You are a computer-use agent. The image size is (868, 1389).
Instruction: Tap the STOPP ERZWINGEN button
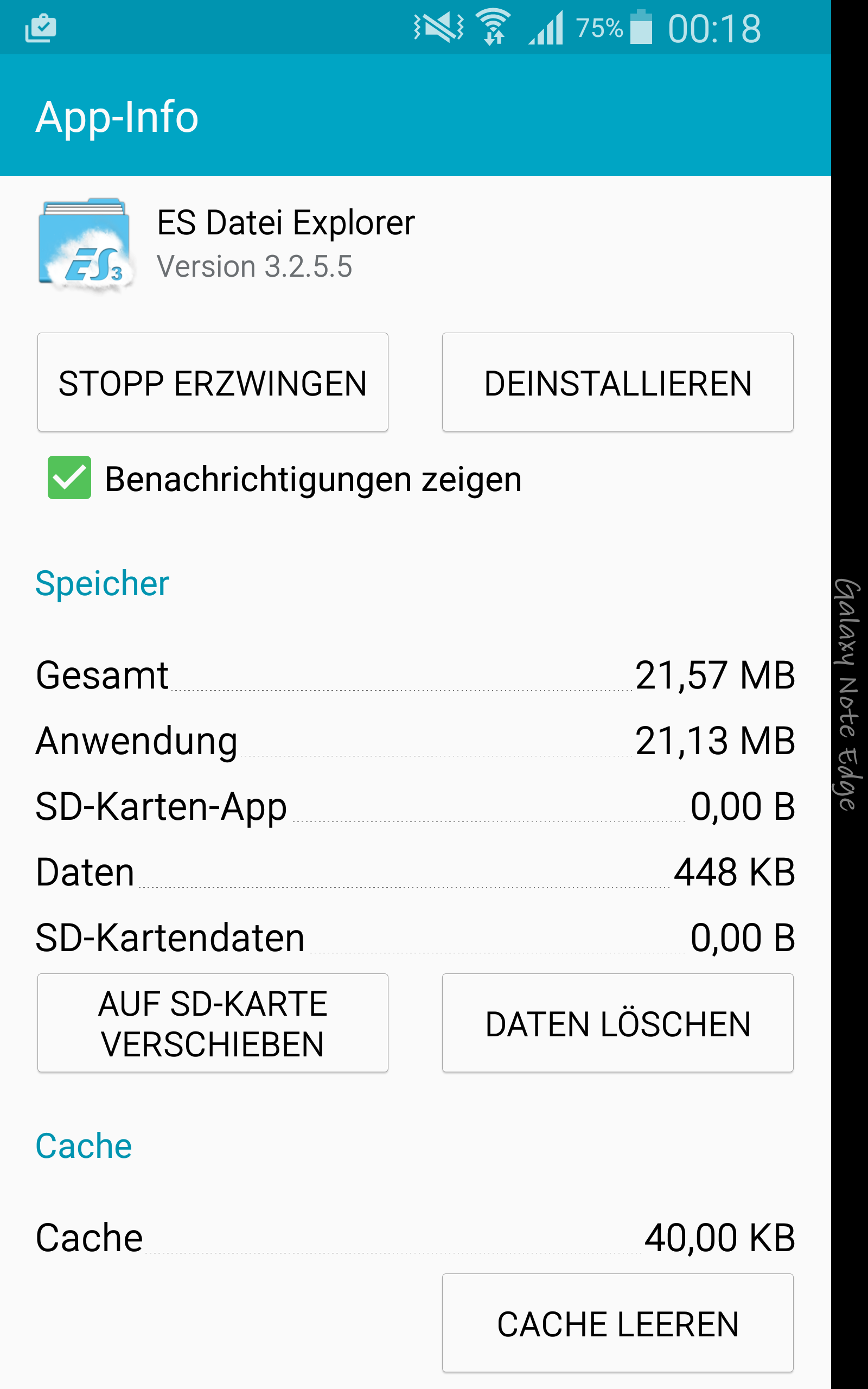213,383
